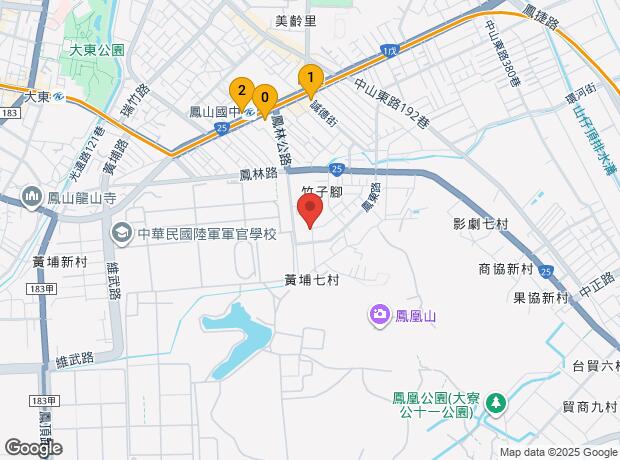Open the orange map marker numbered 2
This screenshot has height=460, width=620.
pos(242,94)
